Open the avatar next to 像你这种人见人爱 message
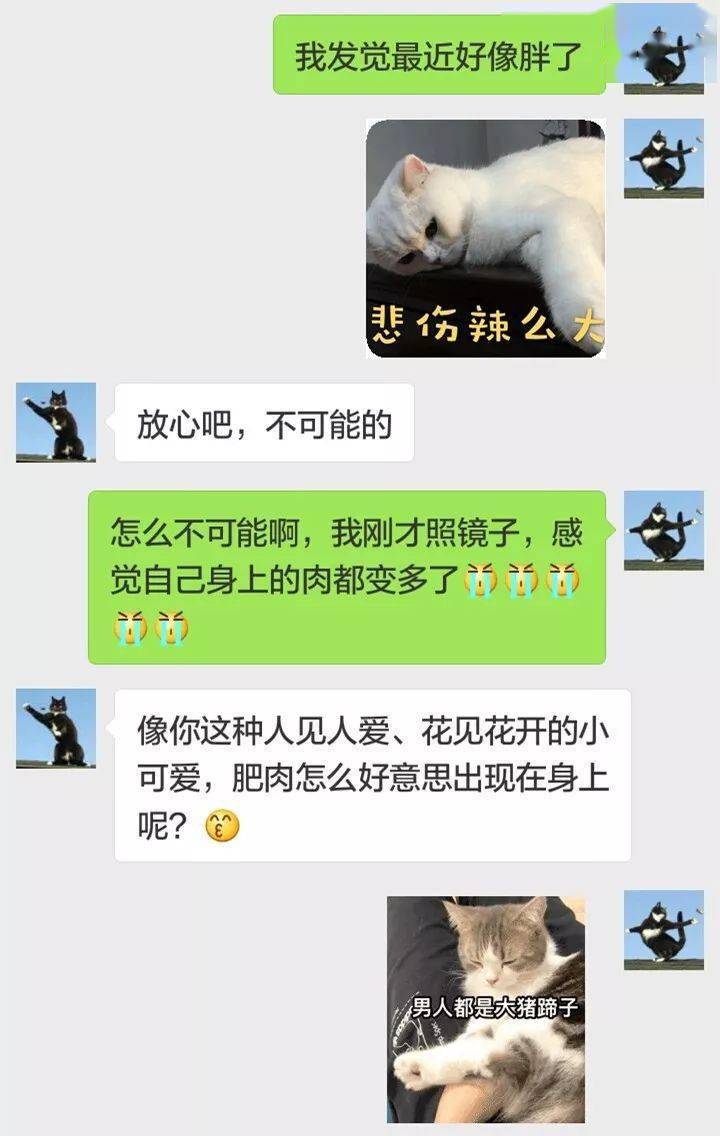 click(x=56, y=728)
